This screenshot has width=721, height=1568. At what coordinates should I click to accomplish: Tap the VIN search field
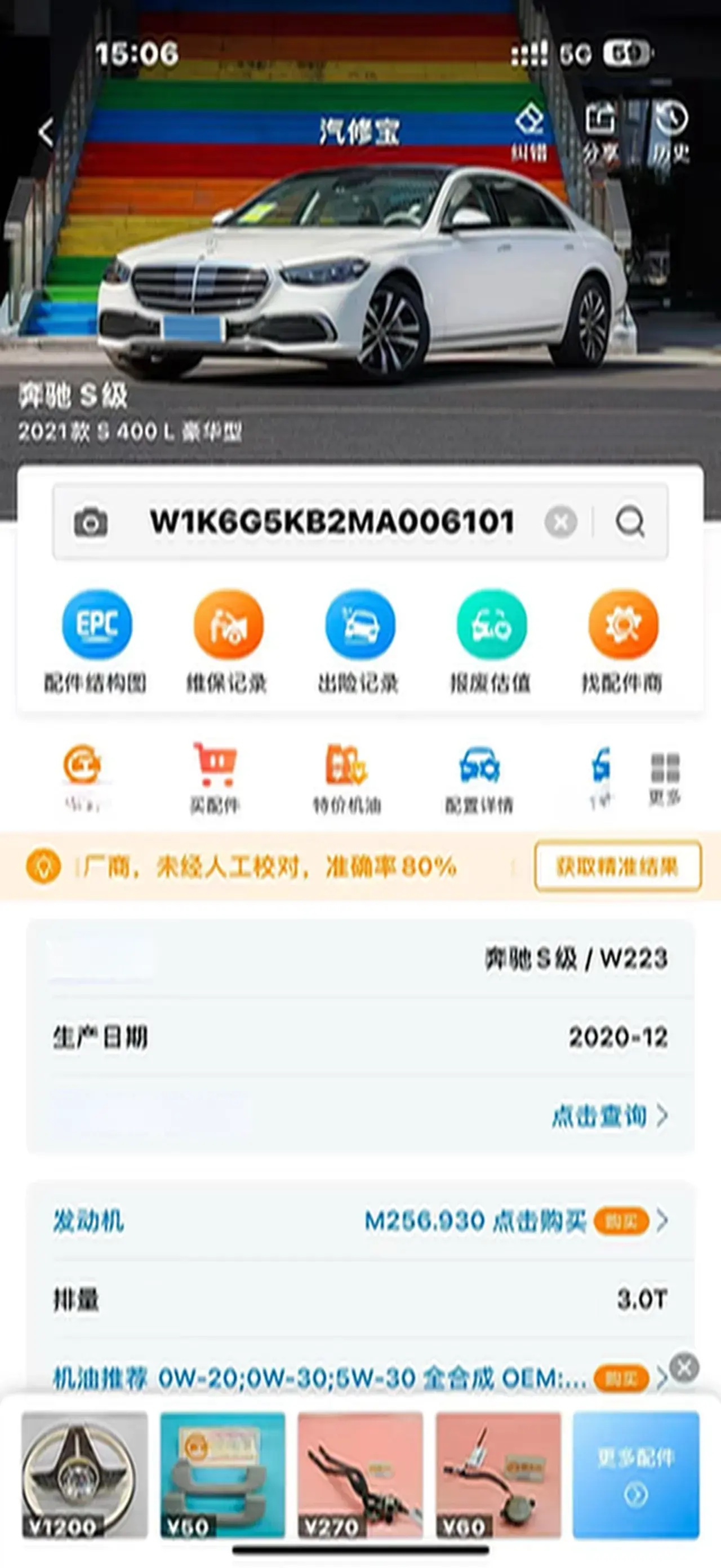[332, 522]
